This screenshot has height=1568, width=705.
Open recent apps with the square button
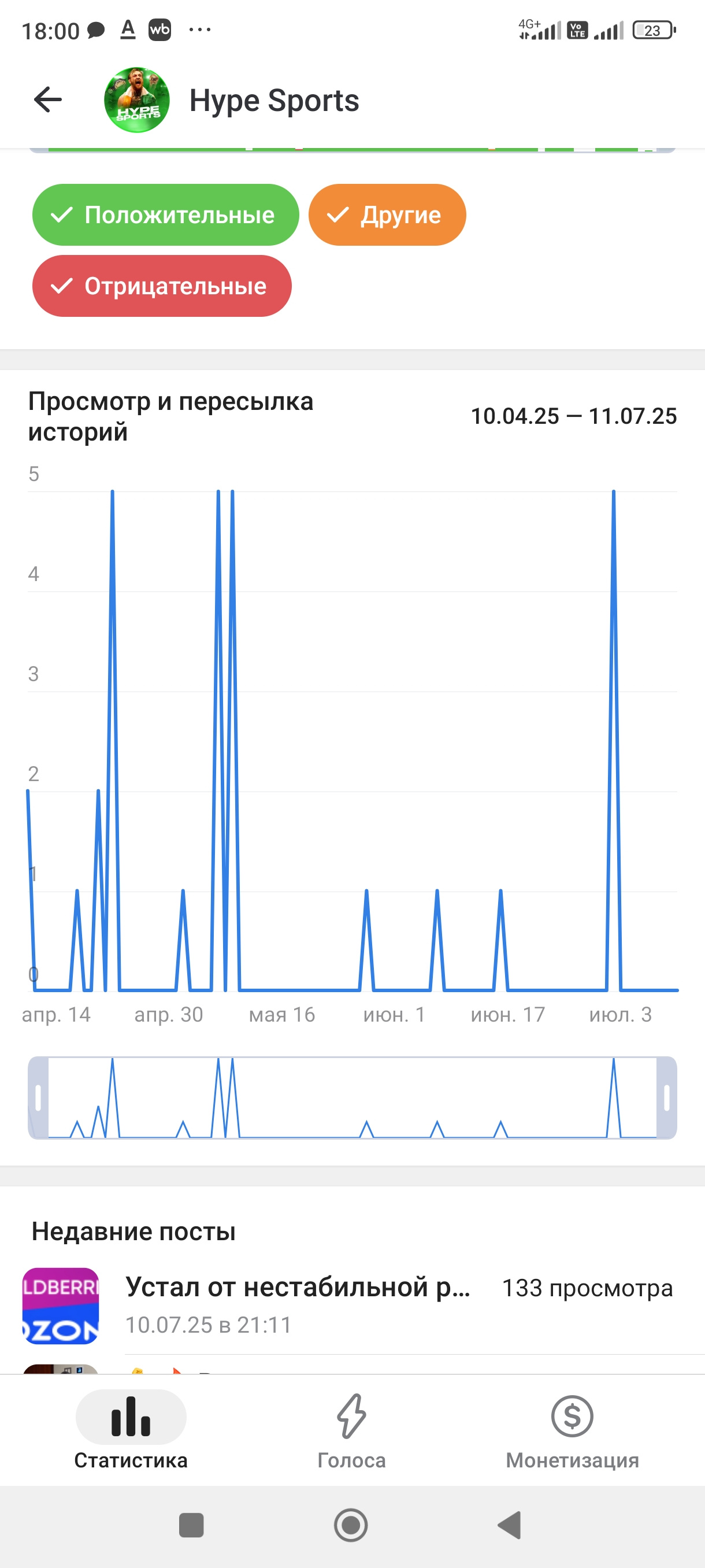192,1525
